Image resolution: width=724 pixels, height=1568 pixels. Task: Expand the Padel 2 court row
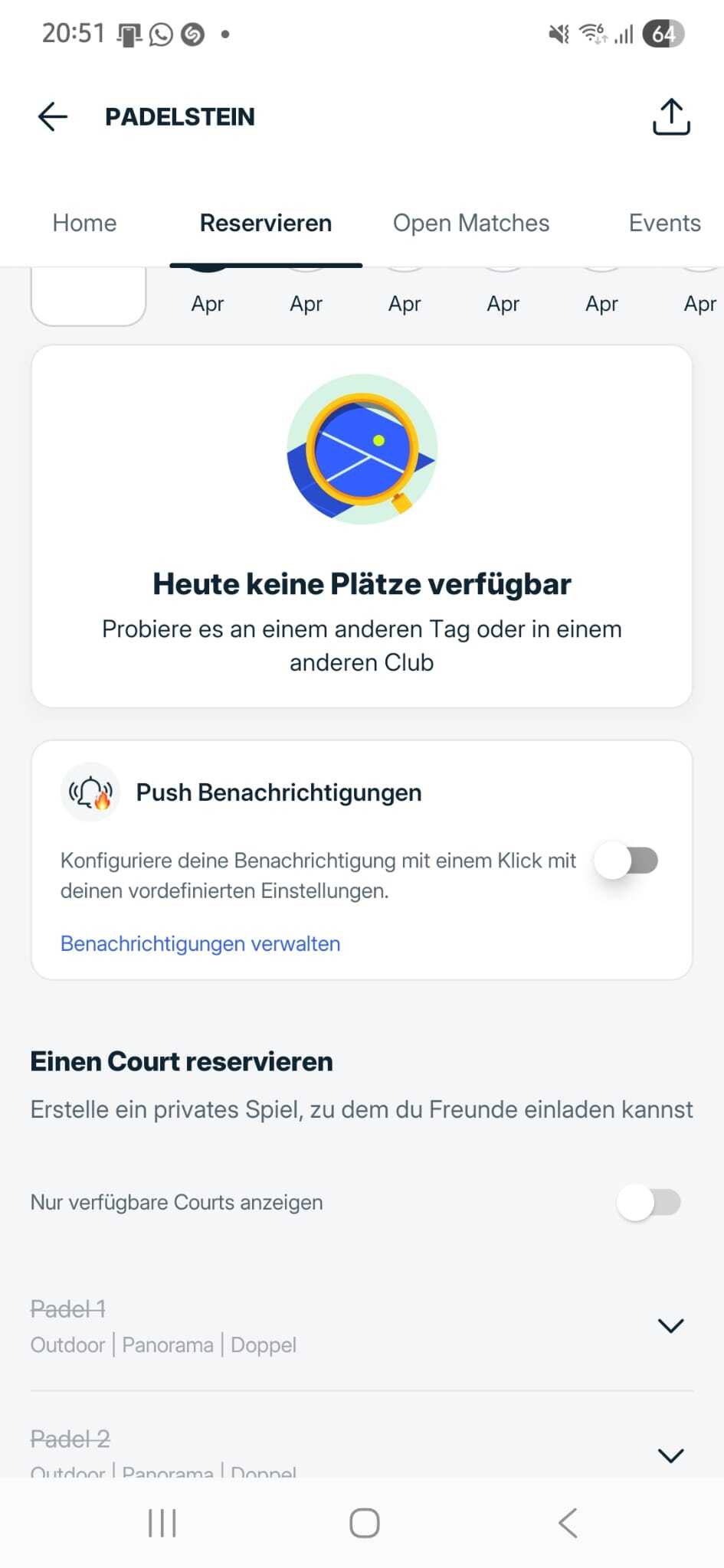tap(670, 1455)
